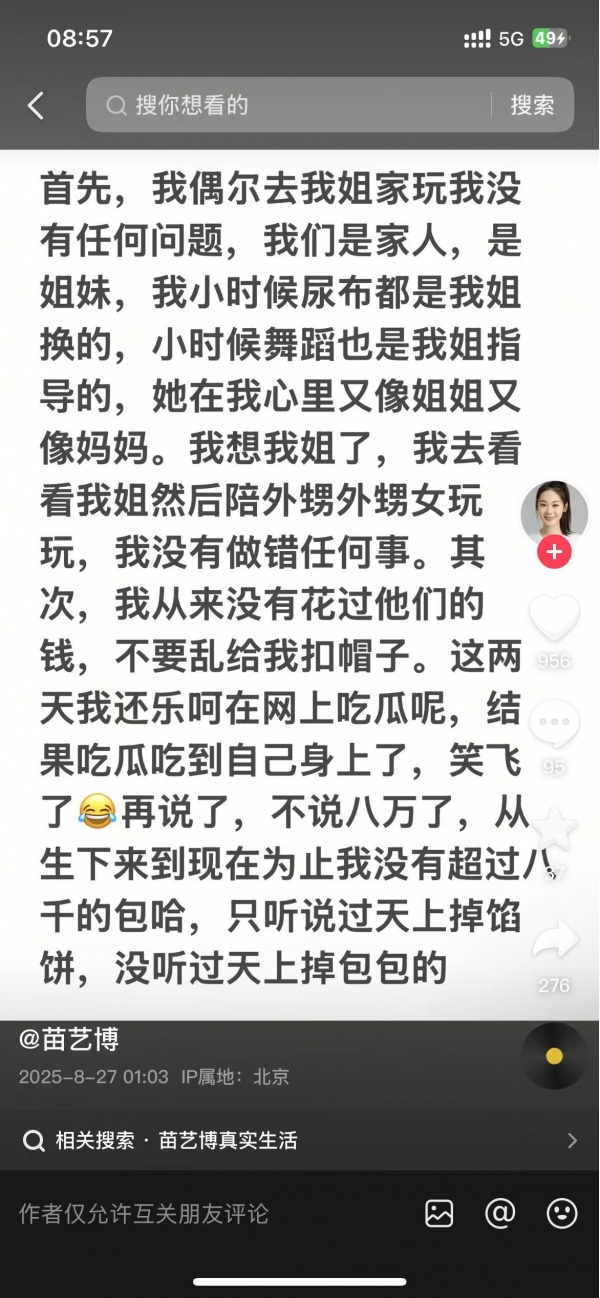Viewport: 600px width, 1298px height.
Task: Open @苗艺博 username link
Action: point(69,1039)
